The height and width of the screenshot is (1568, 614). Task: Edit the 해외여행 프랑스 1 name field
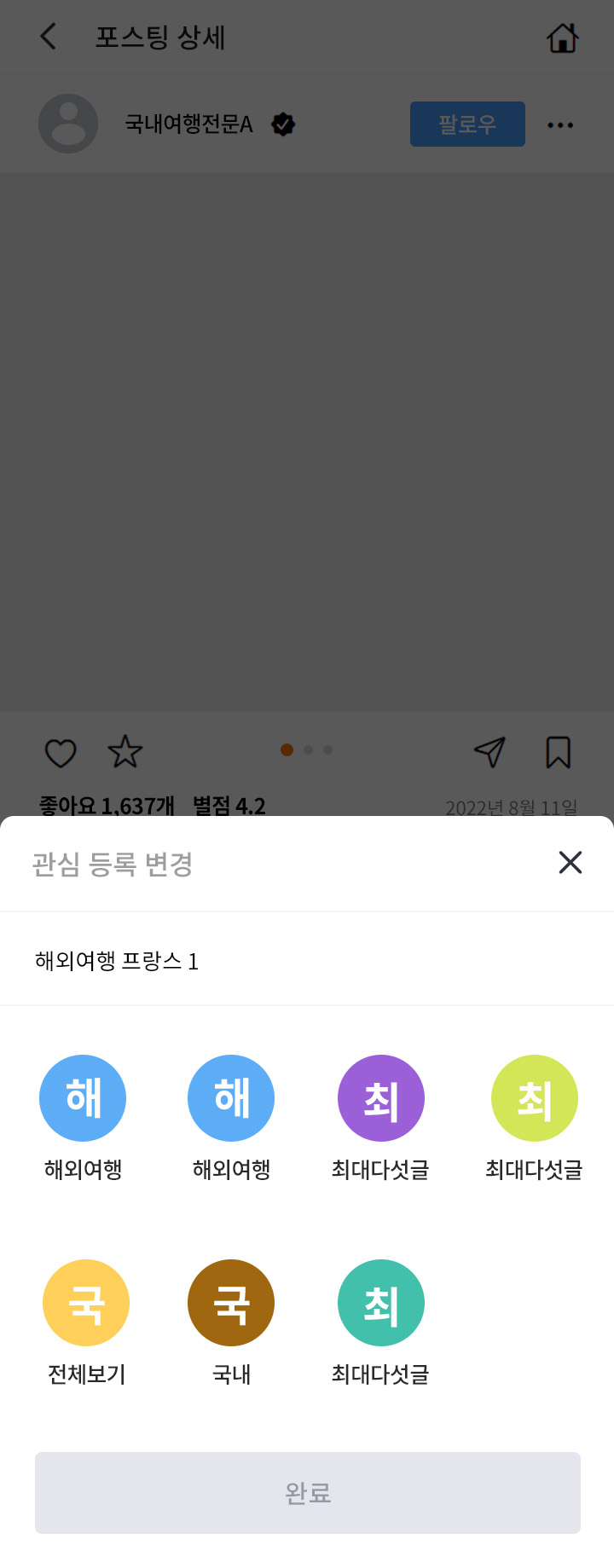pyautogui.click(x=307, y=961)
